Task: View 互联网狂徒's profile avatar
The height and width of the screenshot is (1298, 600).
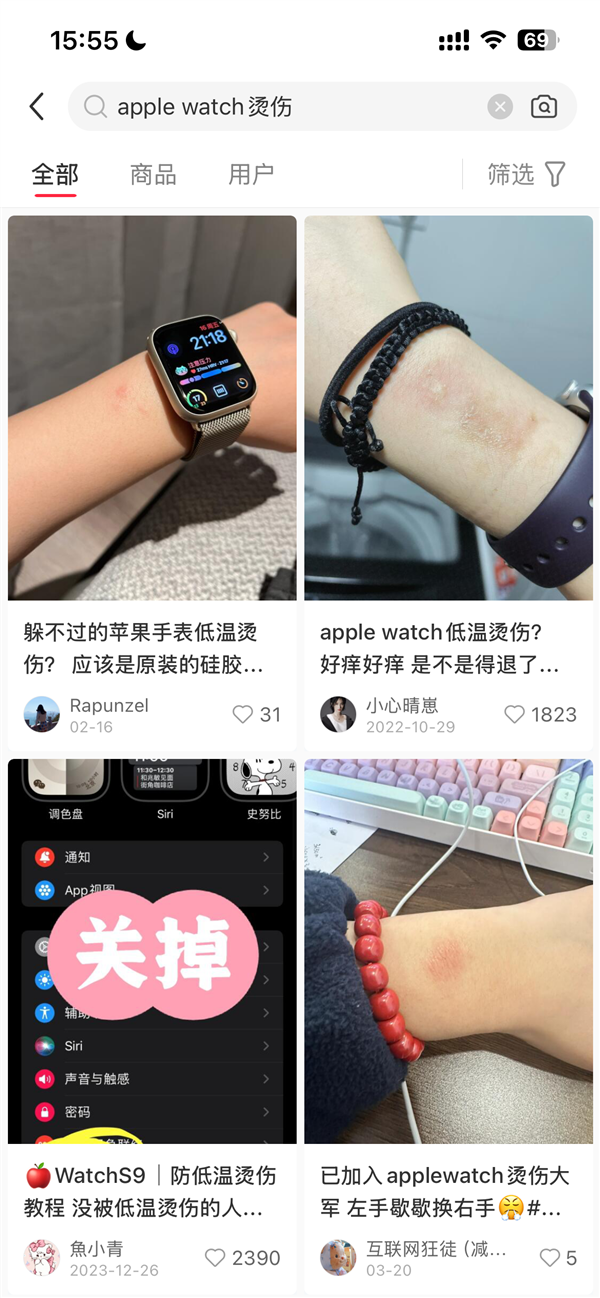Action: coord(338,1258)
